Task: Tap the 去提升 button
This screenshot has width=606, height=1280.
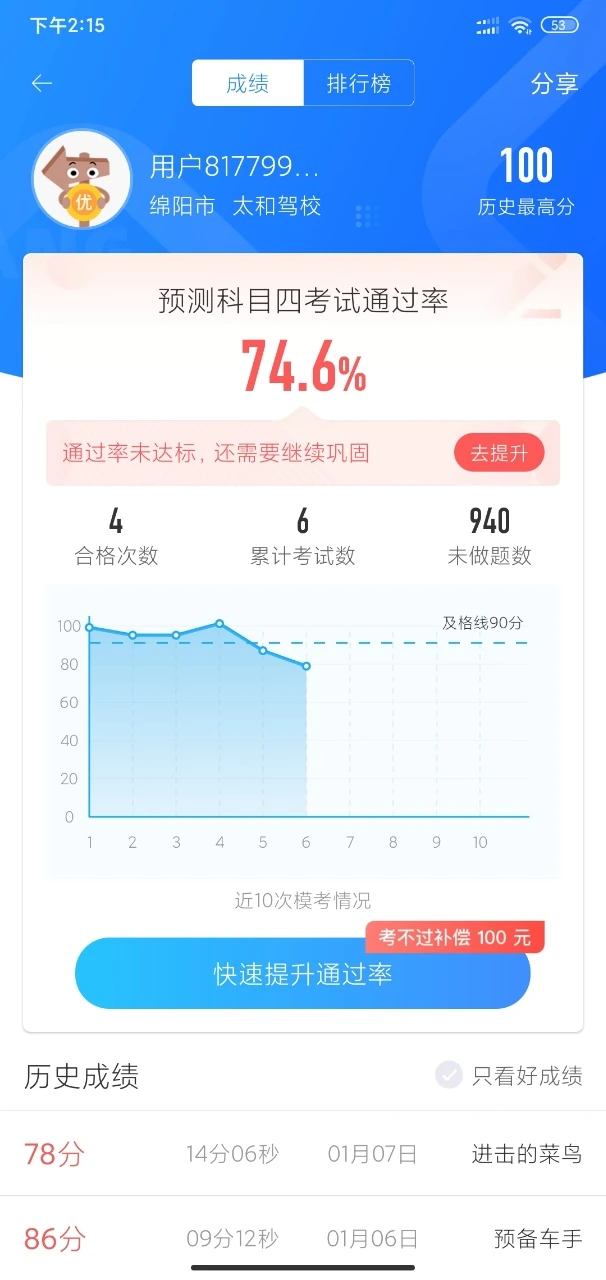Action: (x=498, y=453)
